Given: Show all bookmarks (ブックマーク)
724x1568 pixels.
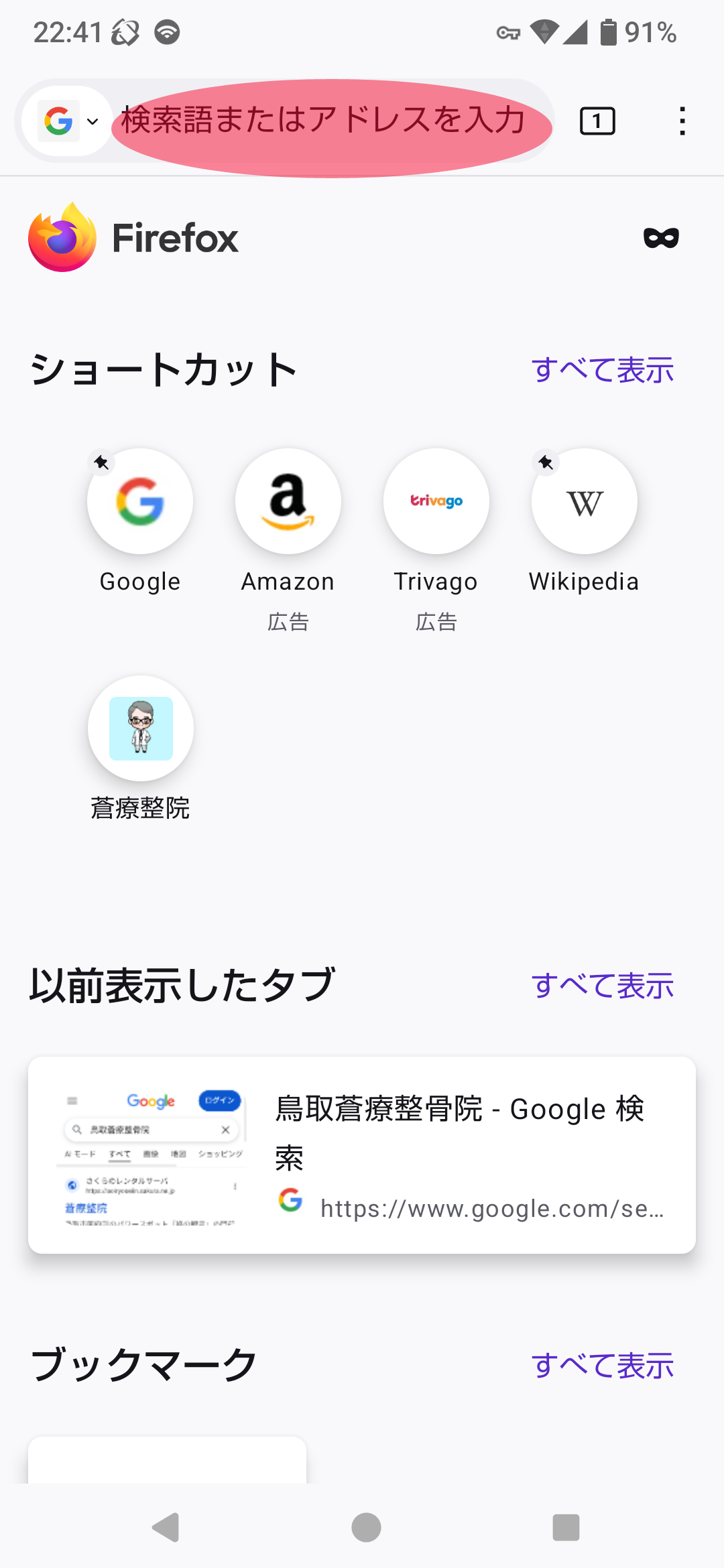Looking at the screenshot, I should [602, 1366].
